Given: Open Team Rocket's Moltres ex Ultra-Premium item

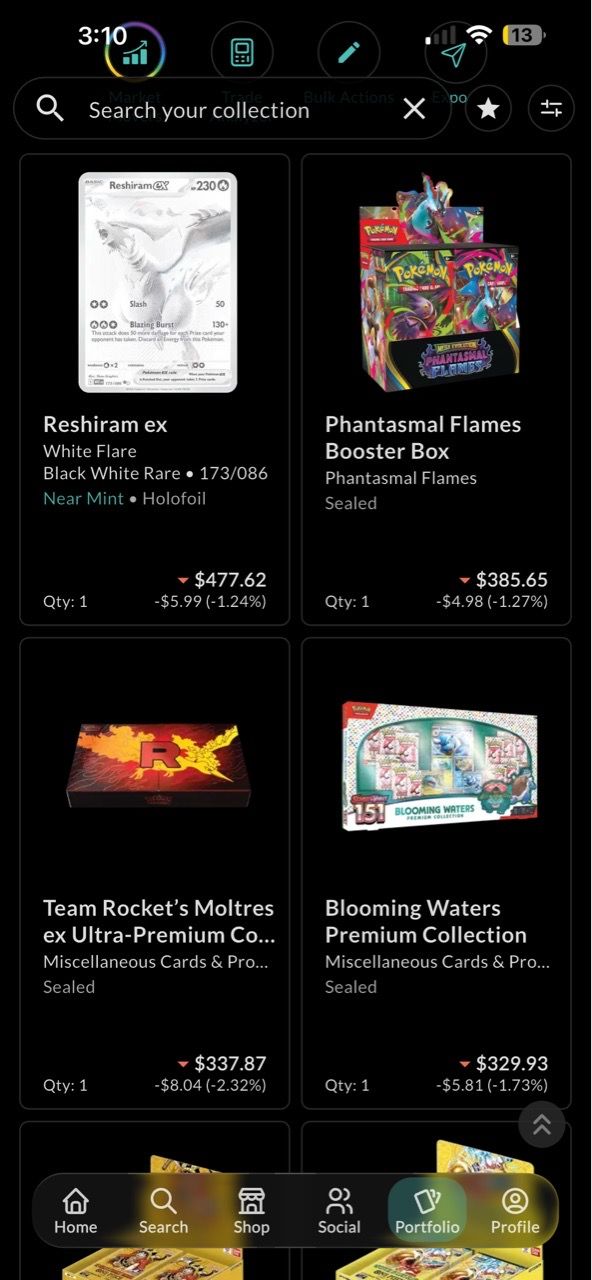Looking at the screenshot, I should 155,873.
